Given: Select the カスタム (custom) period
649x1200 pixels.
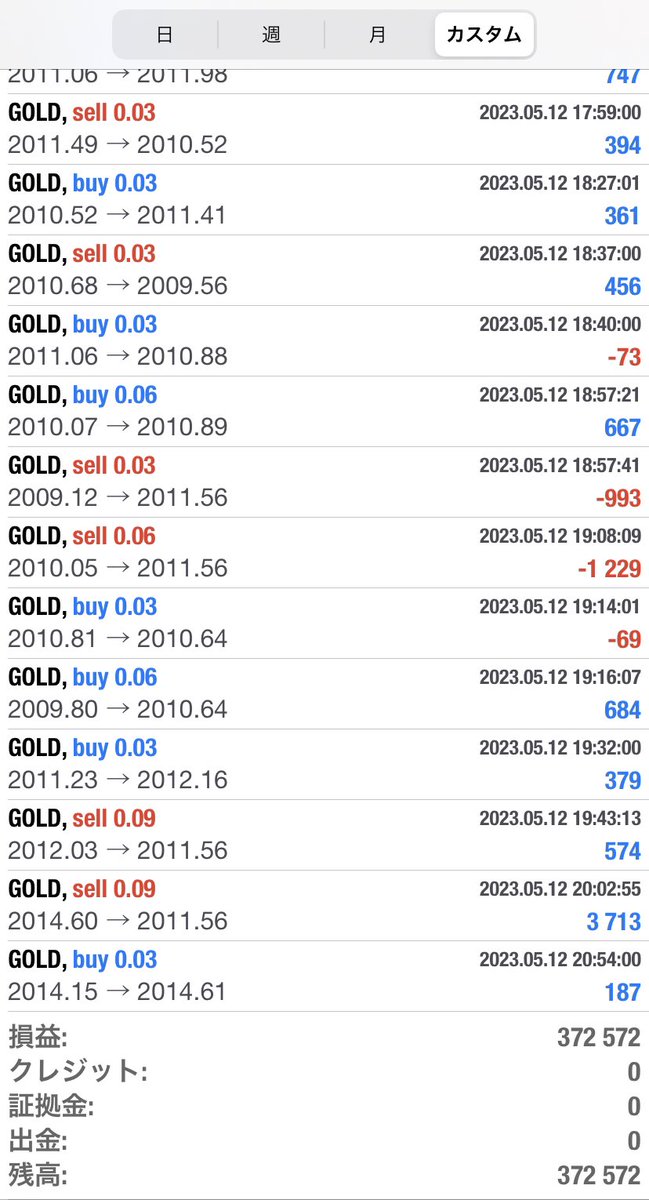Looking at the screenshot, I should pos(484,35).
